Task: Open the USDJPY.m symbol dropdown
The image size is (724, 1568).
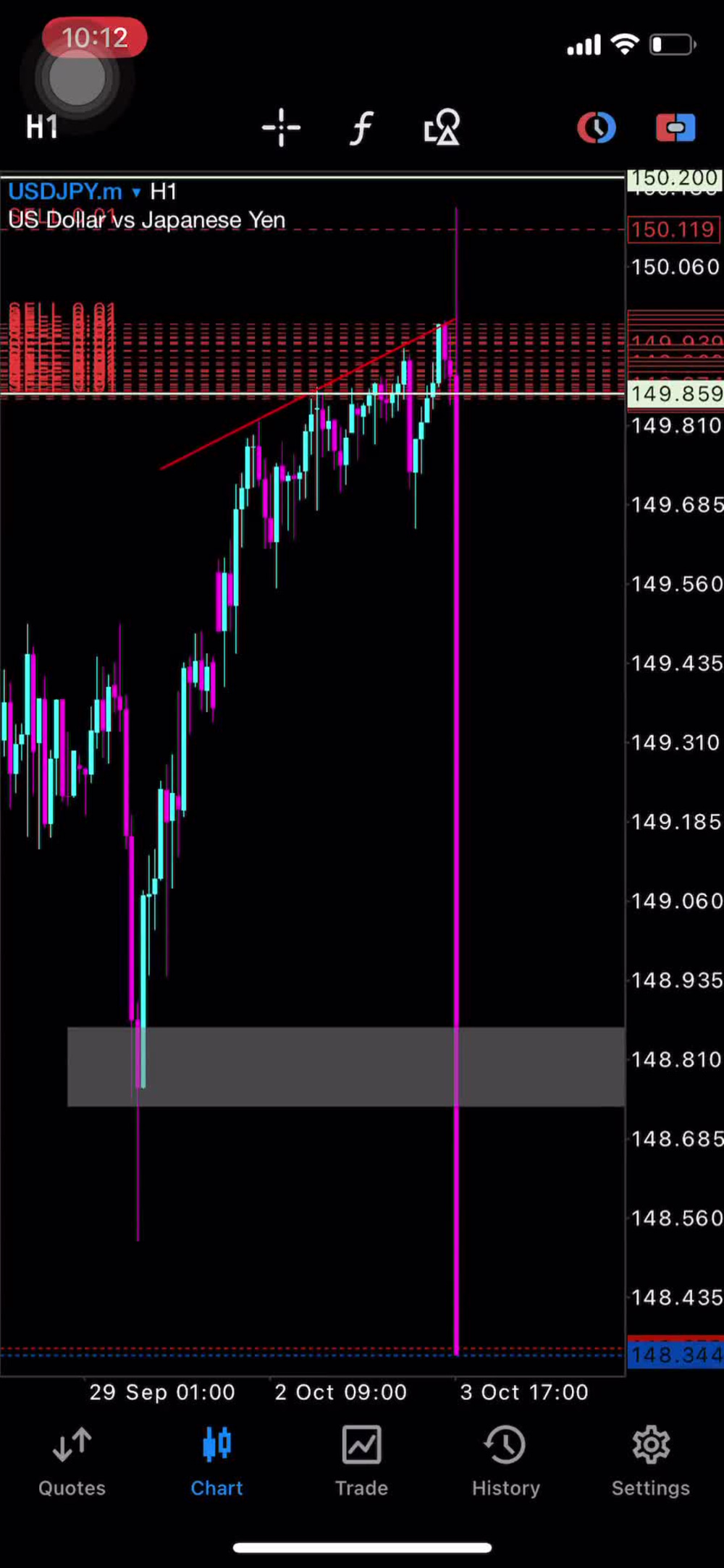Action: point(74,192)
